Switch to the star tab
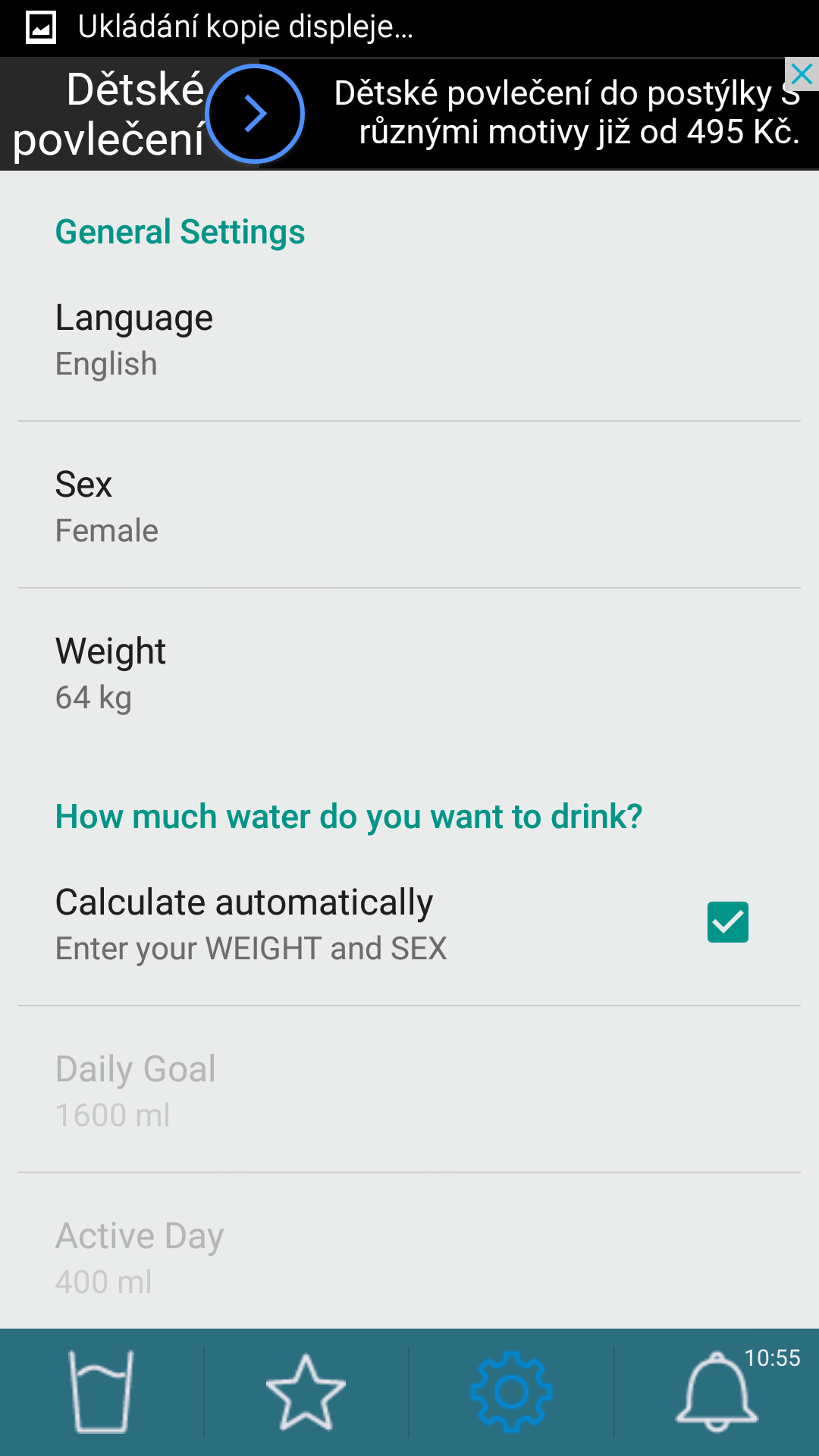This screenshot has height=1456, width=819. pos(306,1392)
